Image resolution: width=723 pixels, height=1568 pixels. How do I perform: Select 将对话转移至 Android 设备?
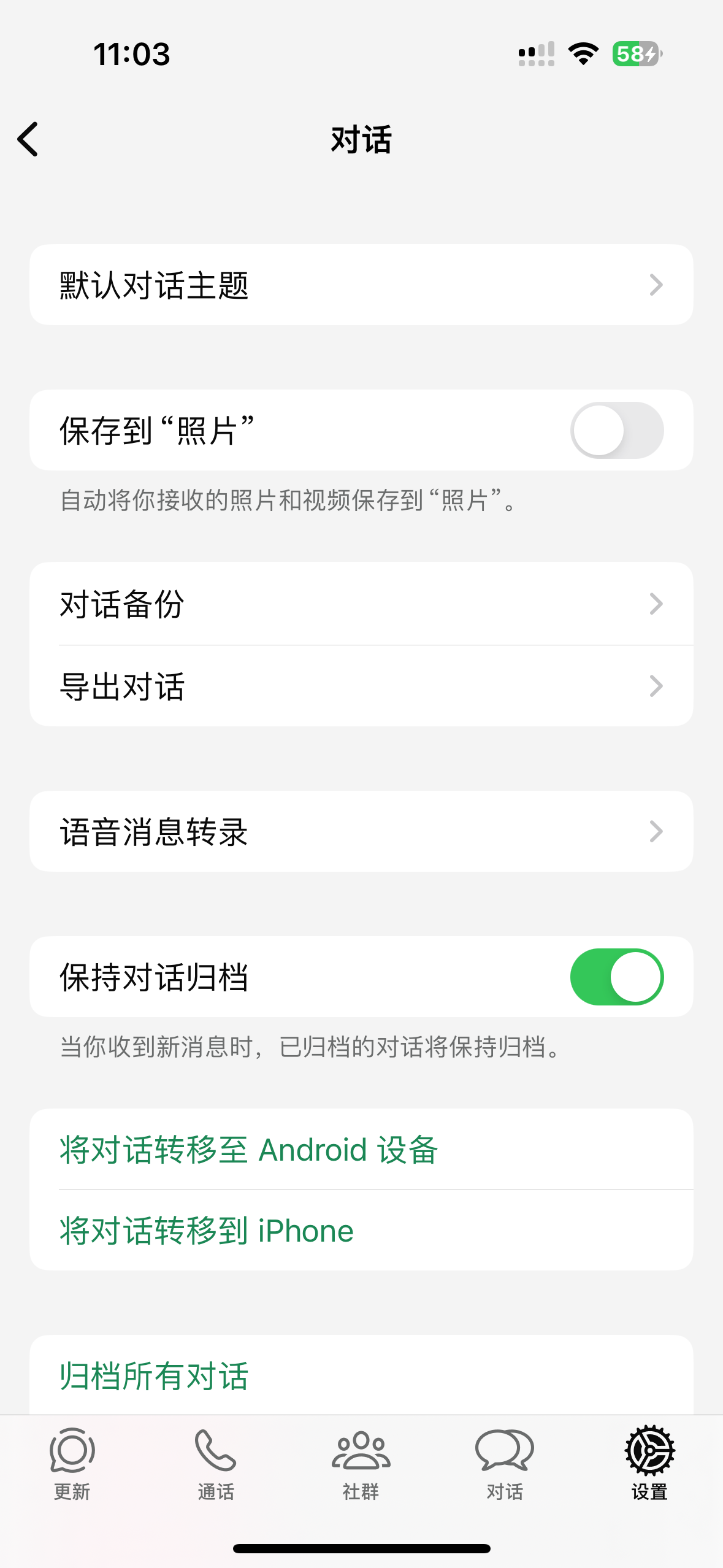click(249, 1149)
